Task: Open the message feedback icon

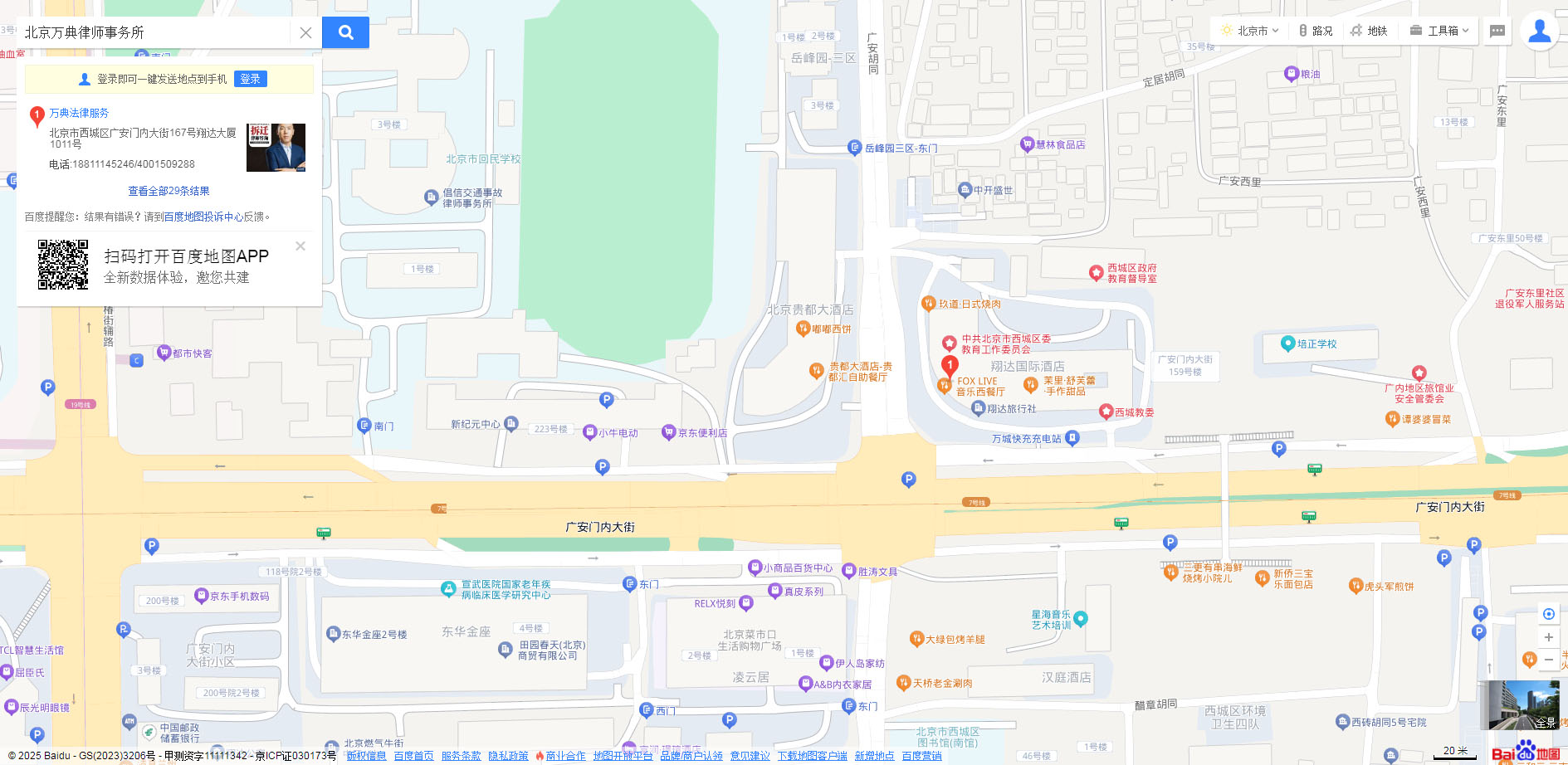Action: (x=1497, y=31)
